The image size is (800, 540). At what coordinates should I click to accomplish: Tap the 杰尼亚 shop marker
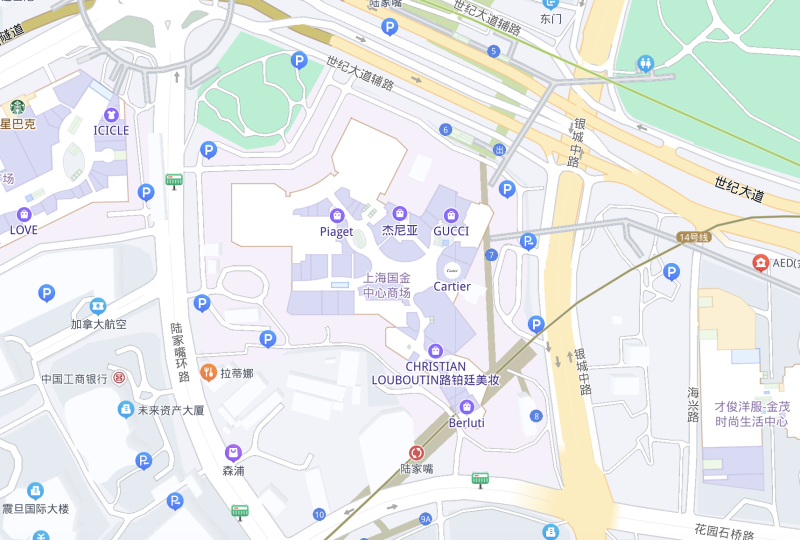click(x=400, y=213)
